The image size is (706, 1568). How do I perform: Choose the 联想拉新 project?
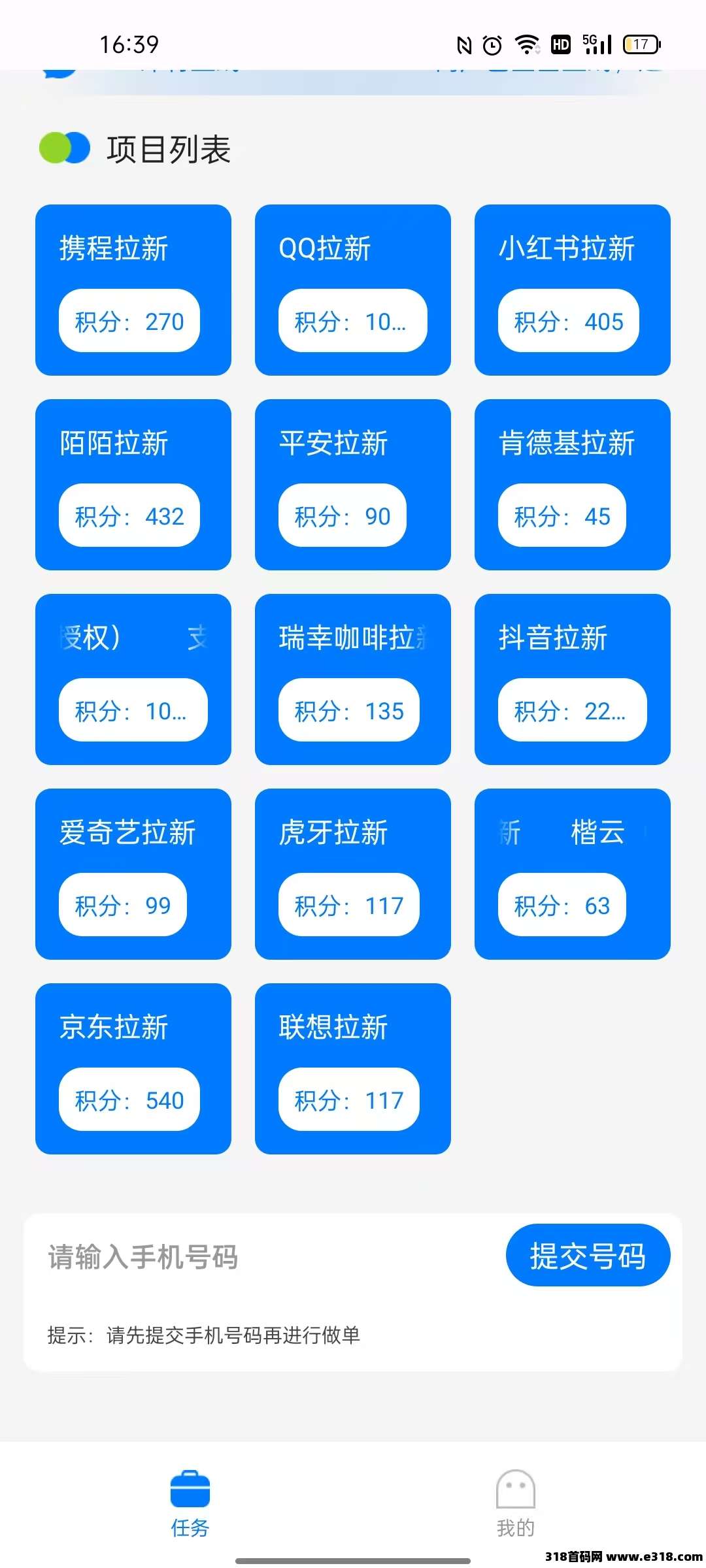[x=353, y=1068]
